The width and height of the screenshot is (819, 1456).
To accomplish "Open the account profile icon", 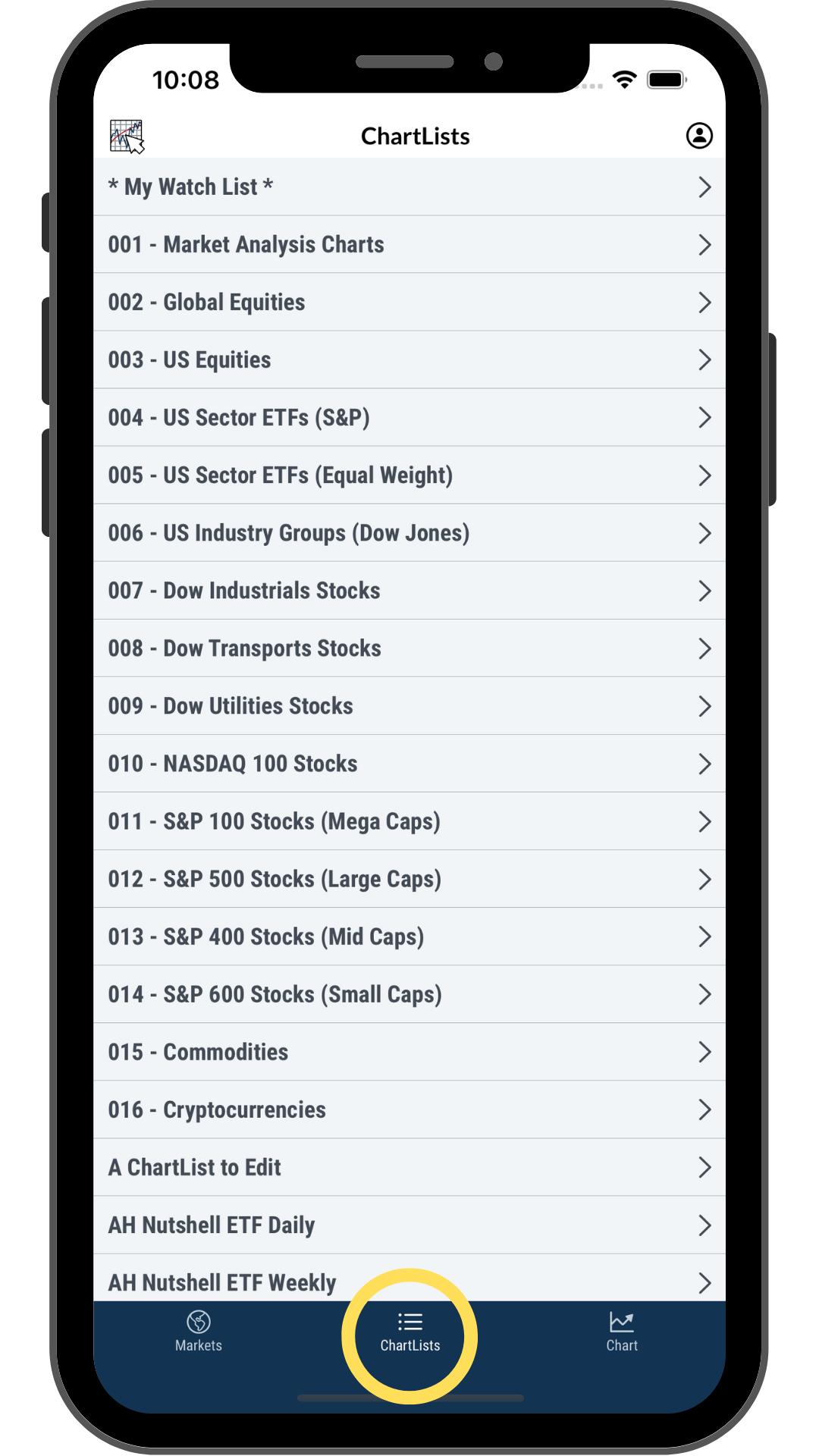I will click(x=698, y=136).
